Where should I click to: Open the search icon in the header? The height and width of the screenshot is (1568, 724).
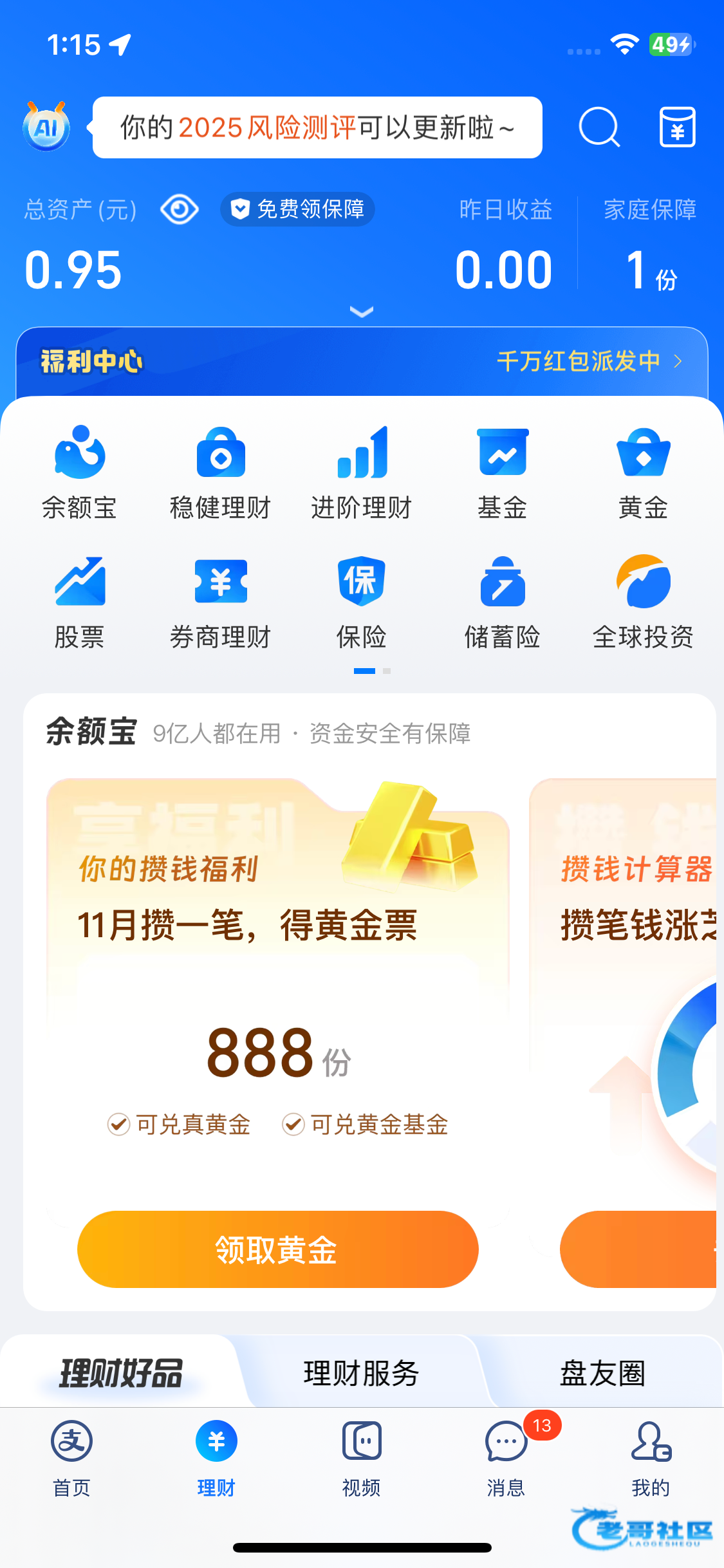click(x=599, y=127)
